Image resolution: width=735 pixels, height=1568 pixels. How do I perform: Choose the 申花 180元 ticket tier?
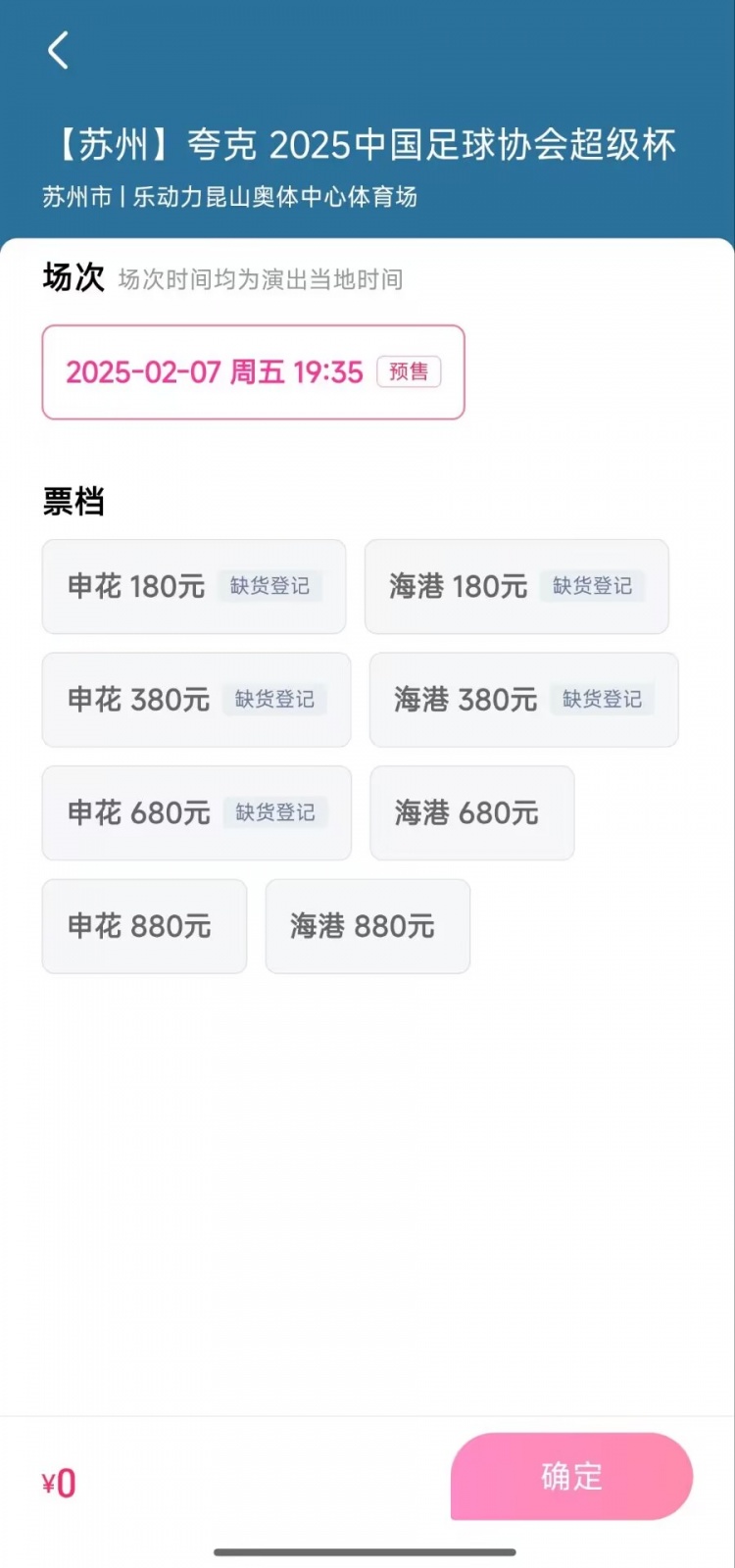point(193,587)
